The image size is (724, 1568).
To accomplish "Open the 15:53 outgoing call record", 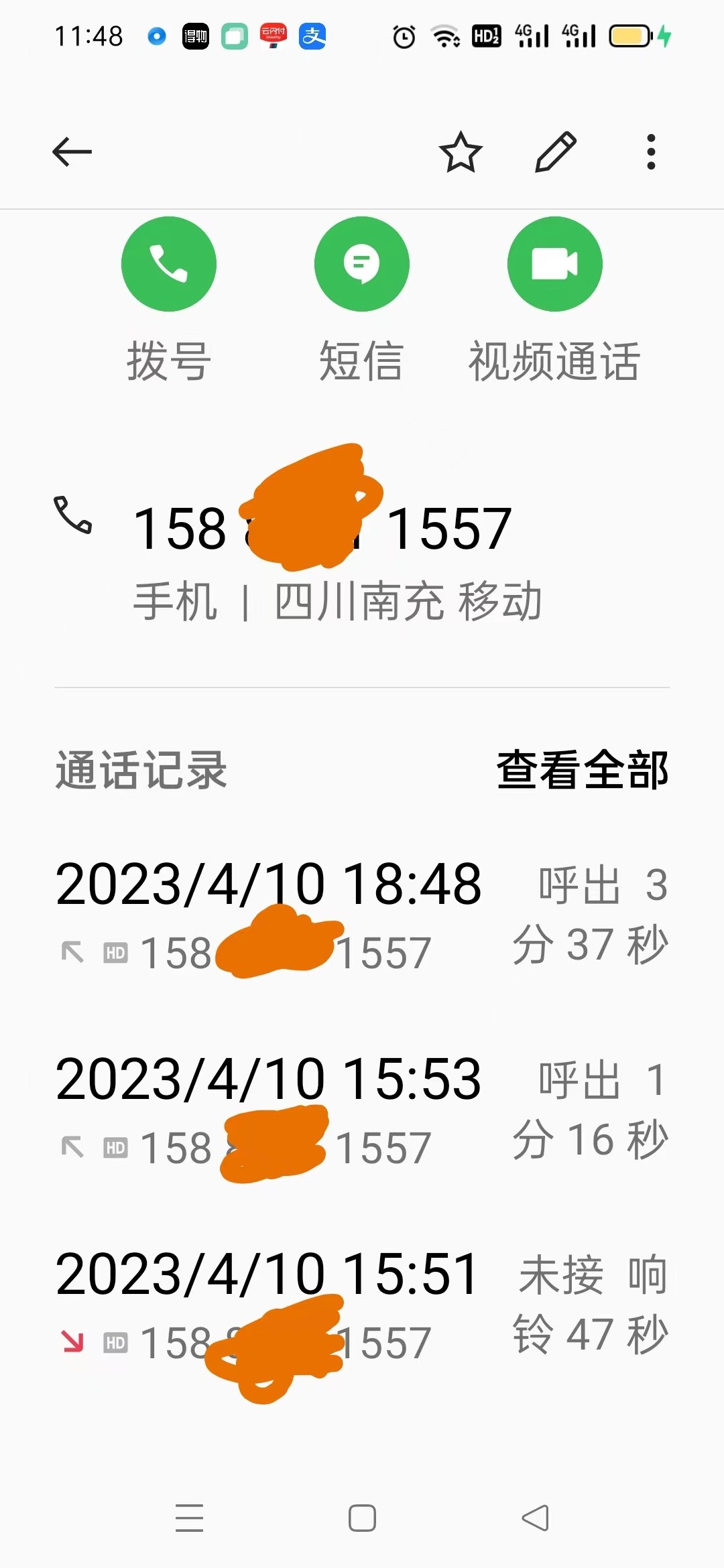I will [x=362, y=1109].
